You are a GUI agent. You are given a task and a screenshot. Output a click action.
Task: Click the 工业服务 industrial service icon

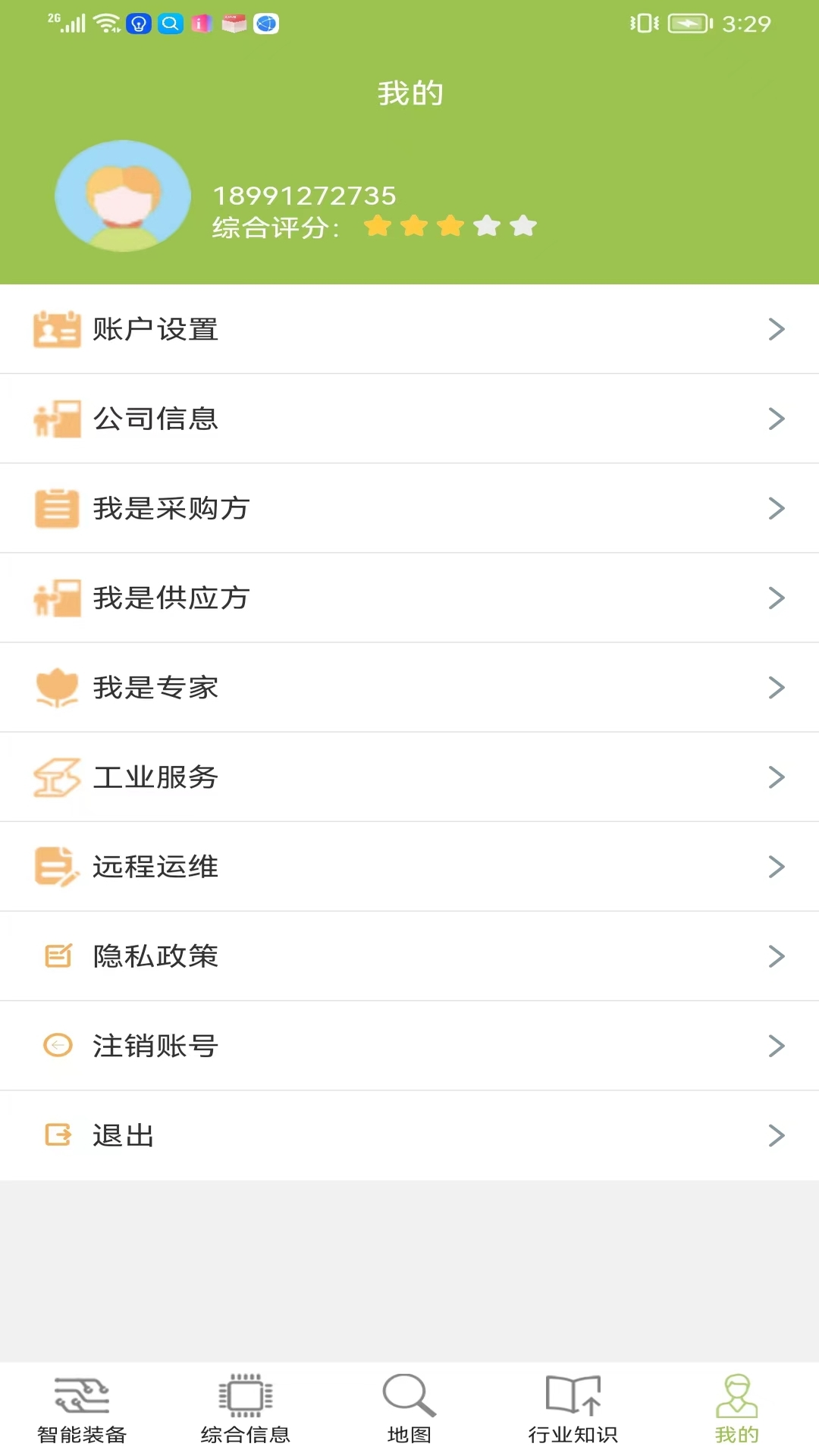coord(57,777)
